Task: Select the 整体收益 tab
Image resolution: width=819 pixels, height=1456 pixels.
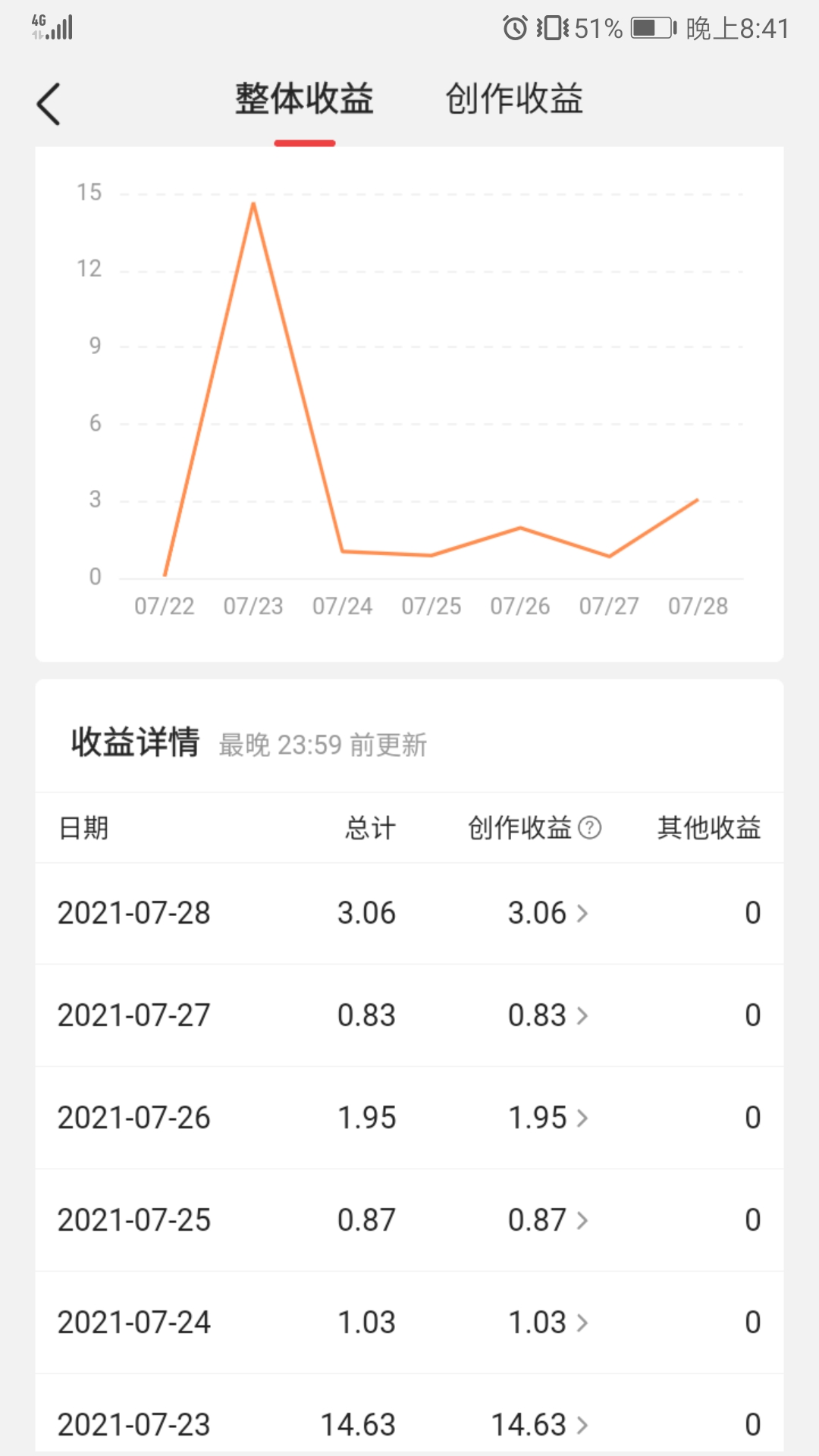Action: pyautogui.click(x=305, y=99)
